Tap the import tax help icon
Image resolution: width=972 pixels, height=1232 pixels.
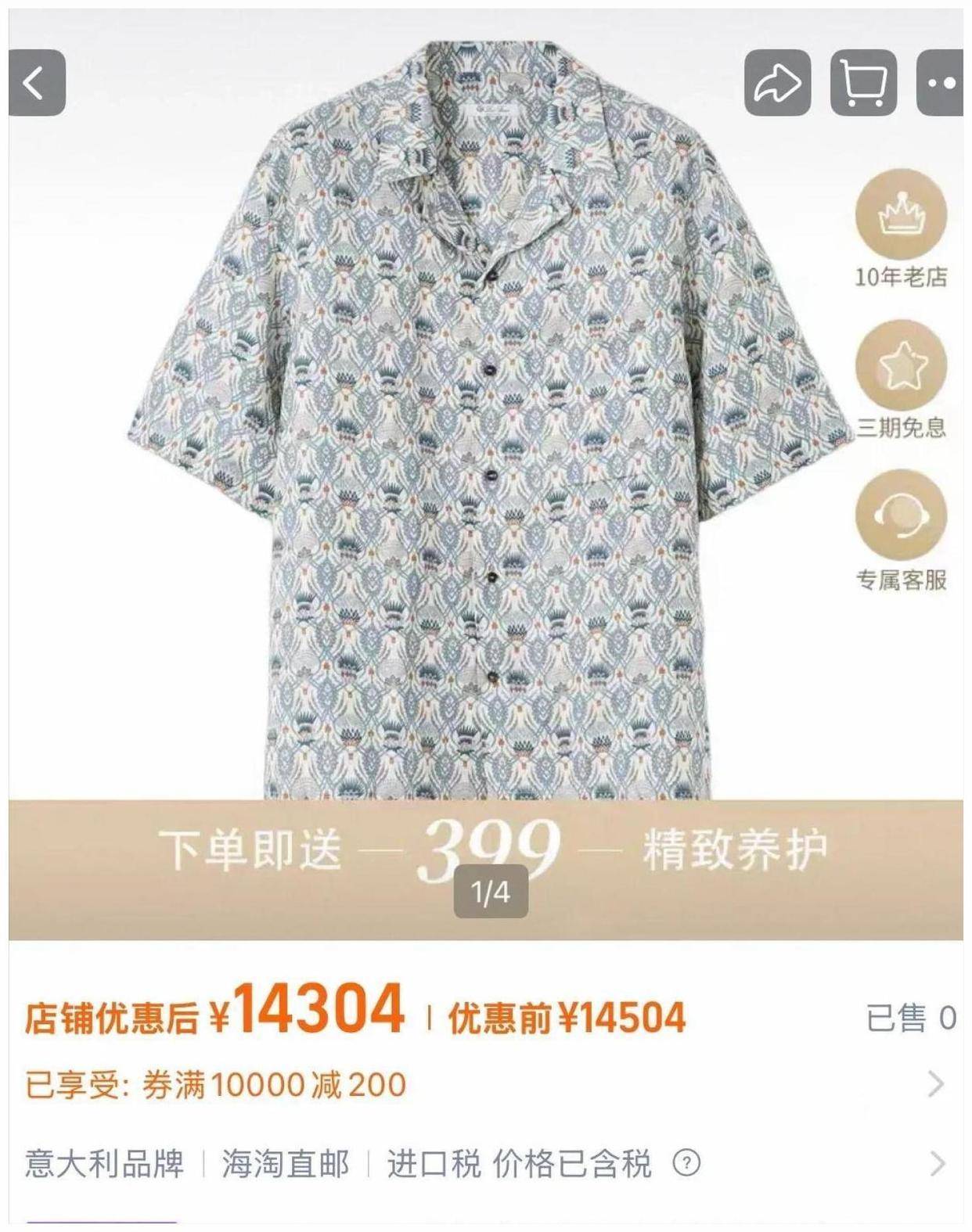[x=686, y=1163]
